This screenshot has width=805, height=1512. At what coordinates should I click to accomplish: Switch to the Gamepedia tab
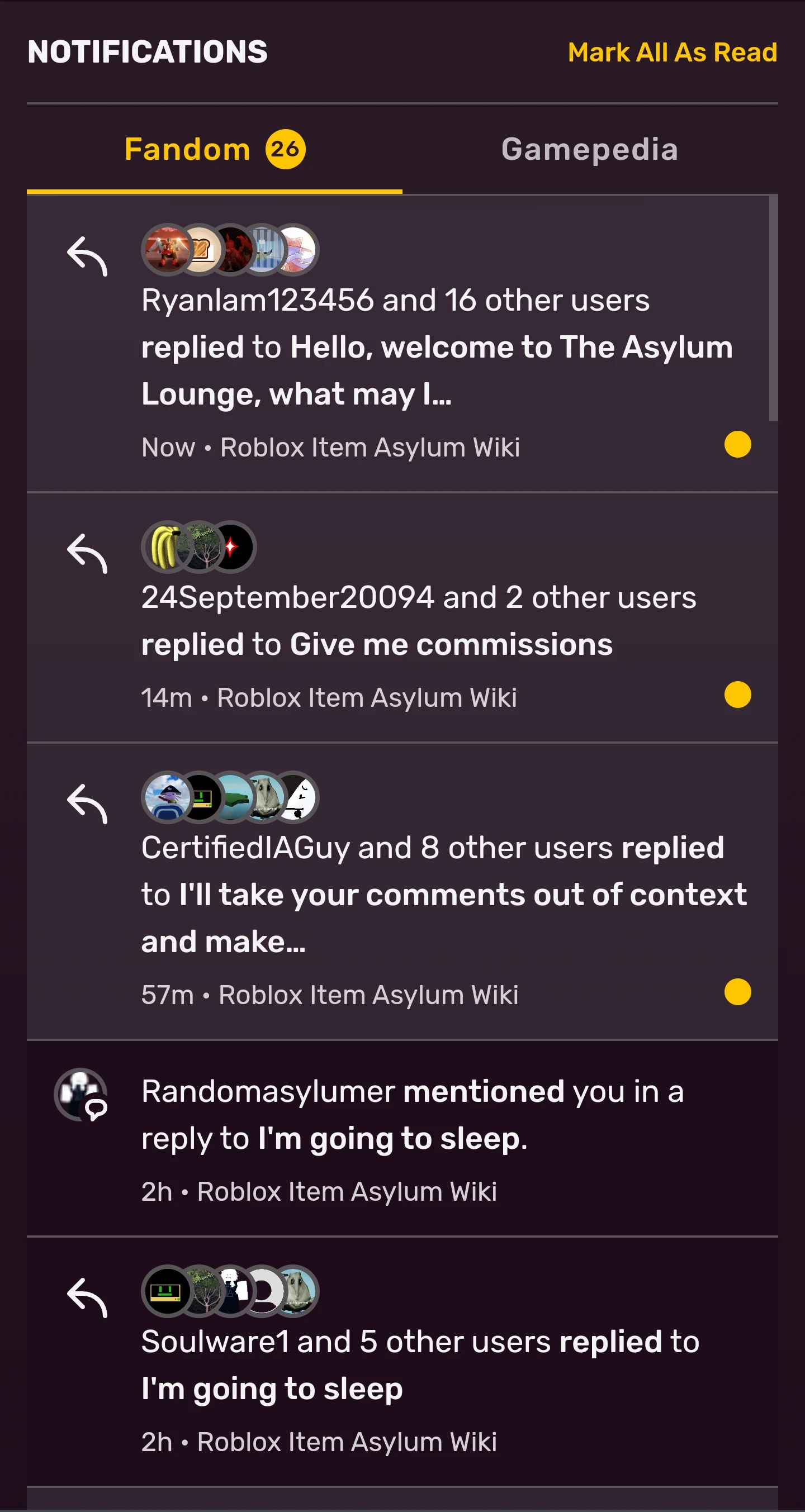click(590, 149)
